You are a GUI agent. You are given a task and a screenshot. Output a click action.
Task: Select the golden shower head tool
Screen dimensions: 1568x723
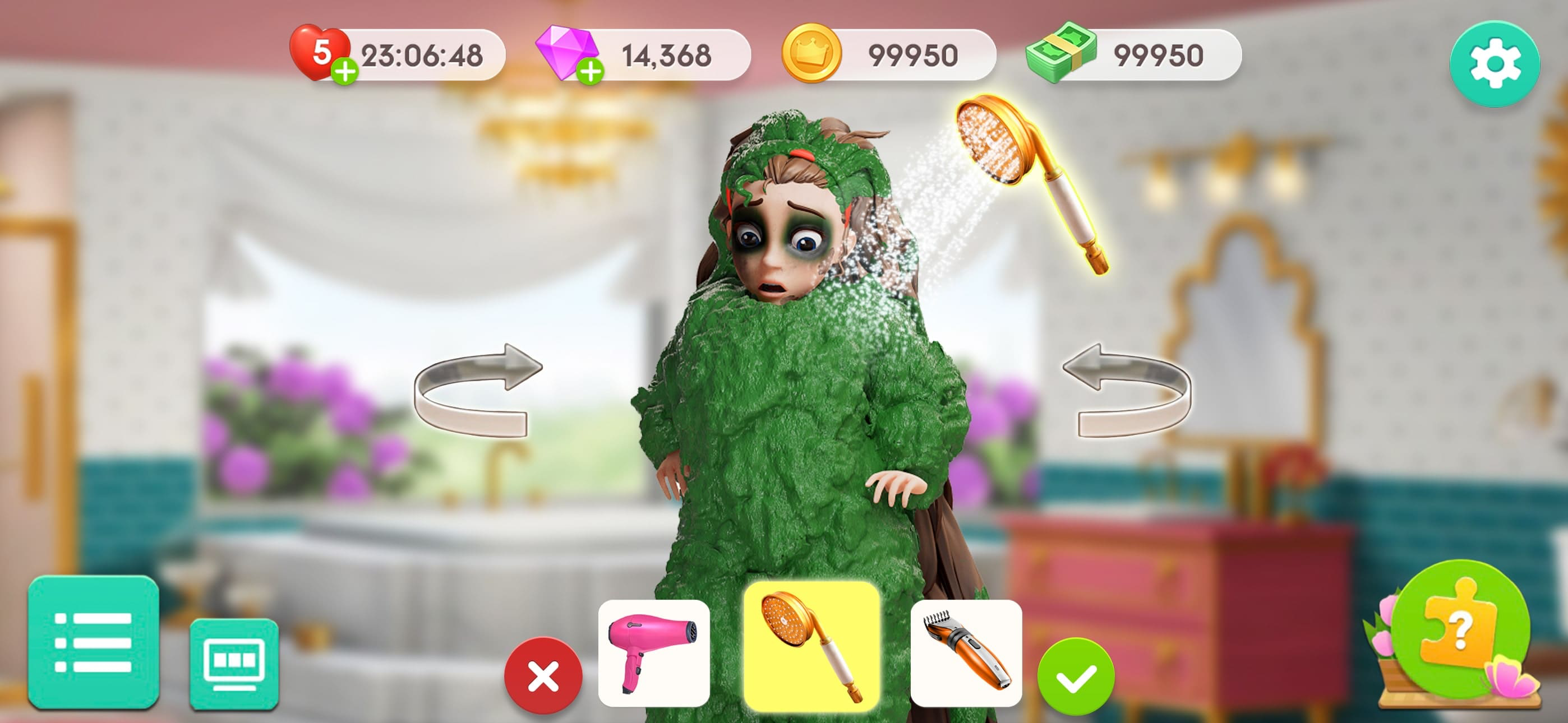click(x=811, y=646)
